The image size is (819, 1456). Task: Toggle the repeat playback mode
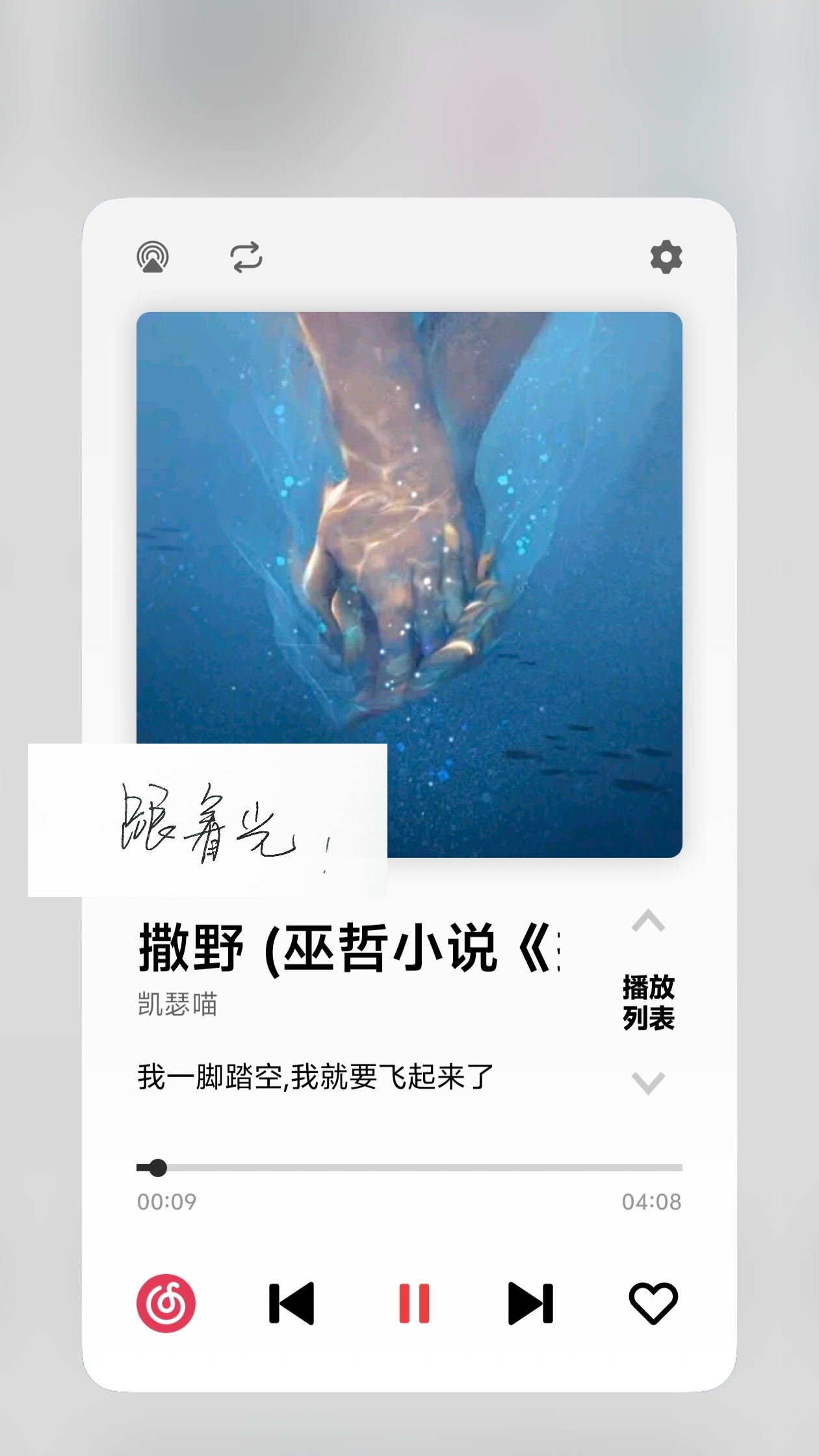[x=246, y=257]
